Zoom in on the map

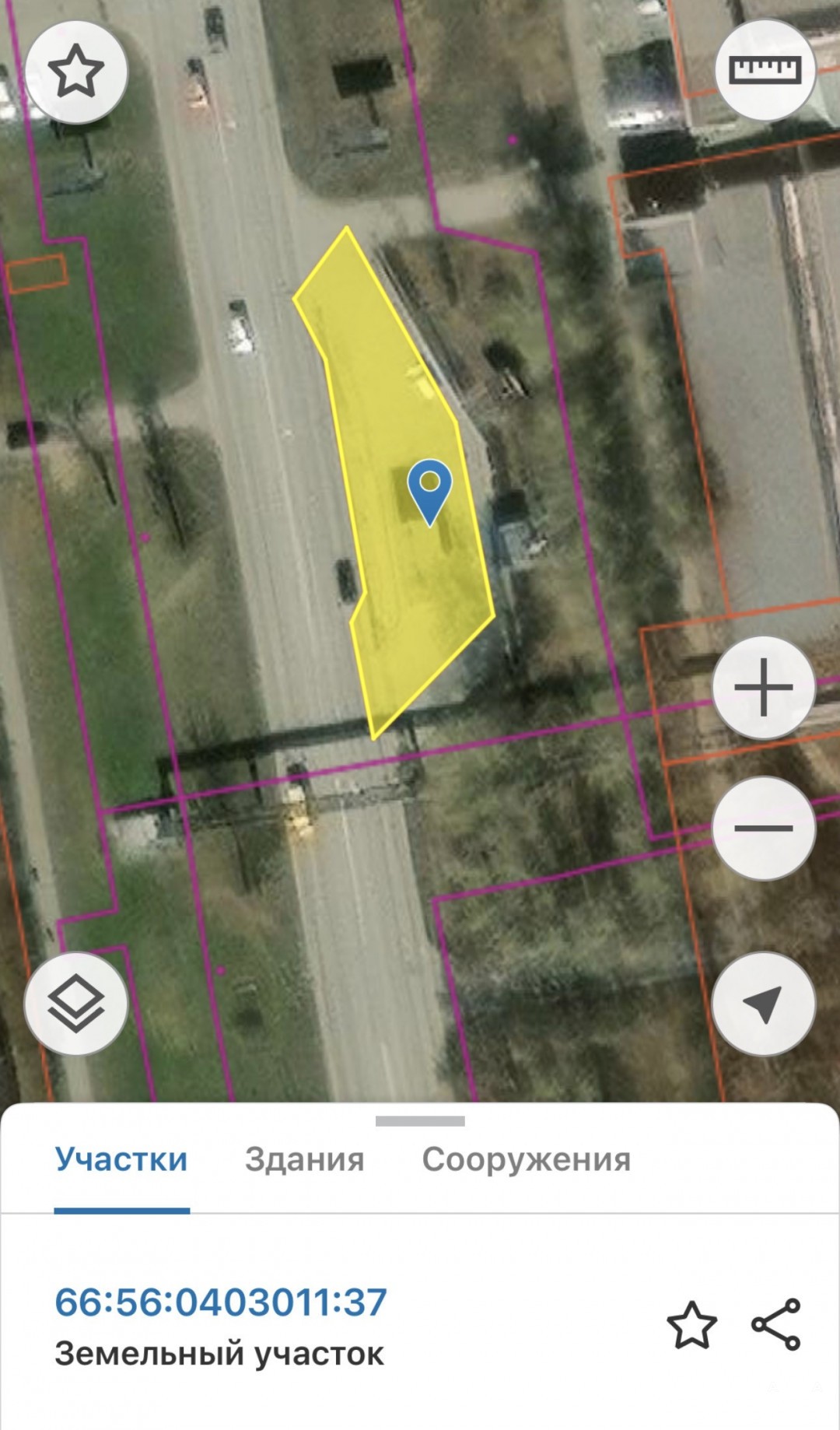pyautogui.click(x=764, y=688)
